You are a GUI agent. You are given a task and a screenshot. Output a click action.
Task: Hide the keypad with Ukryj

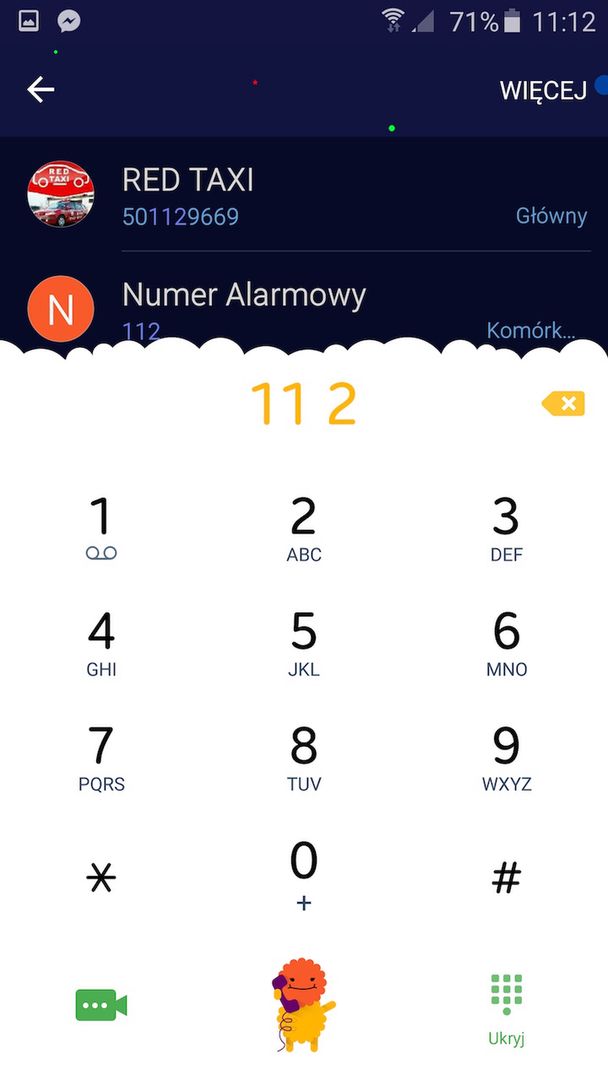click(506, 1008)
